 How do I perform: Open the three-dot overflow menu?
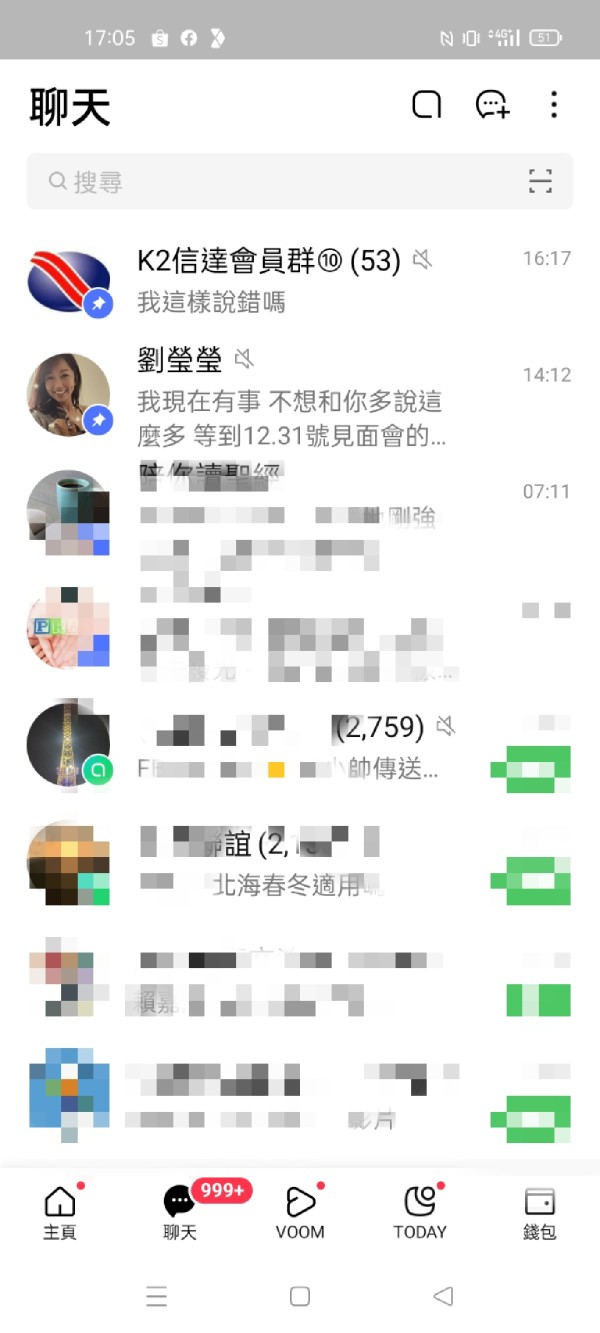pyautogui.click(x=554, y=105)
